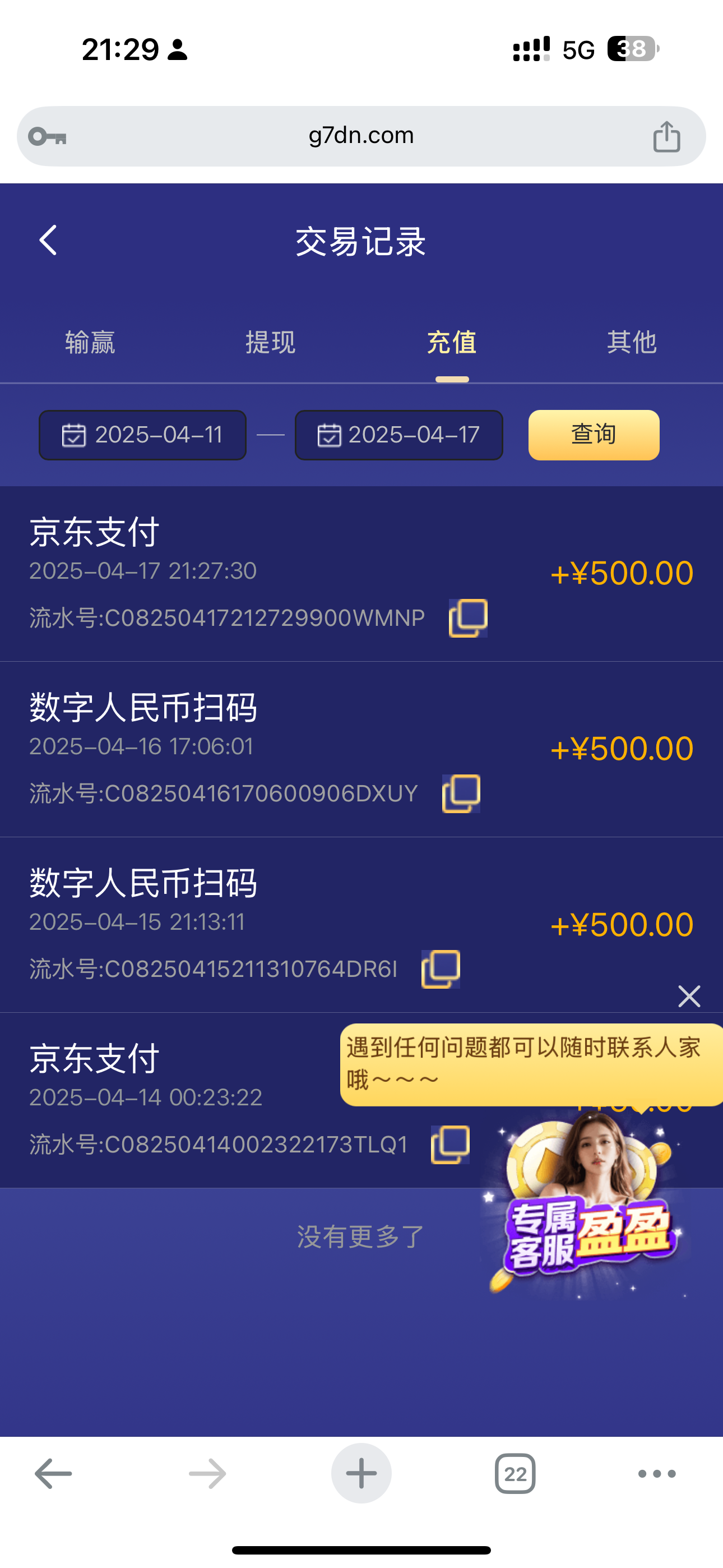723x1568 pixels.
Task: Tap the g7dn.com address field
Action: 361,135
